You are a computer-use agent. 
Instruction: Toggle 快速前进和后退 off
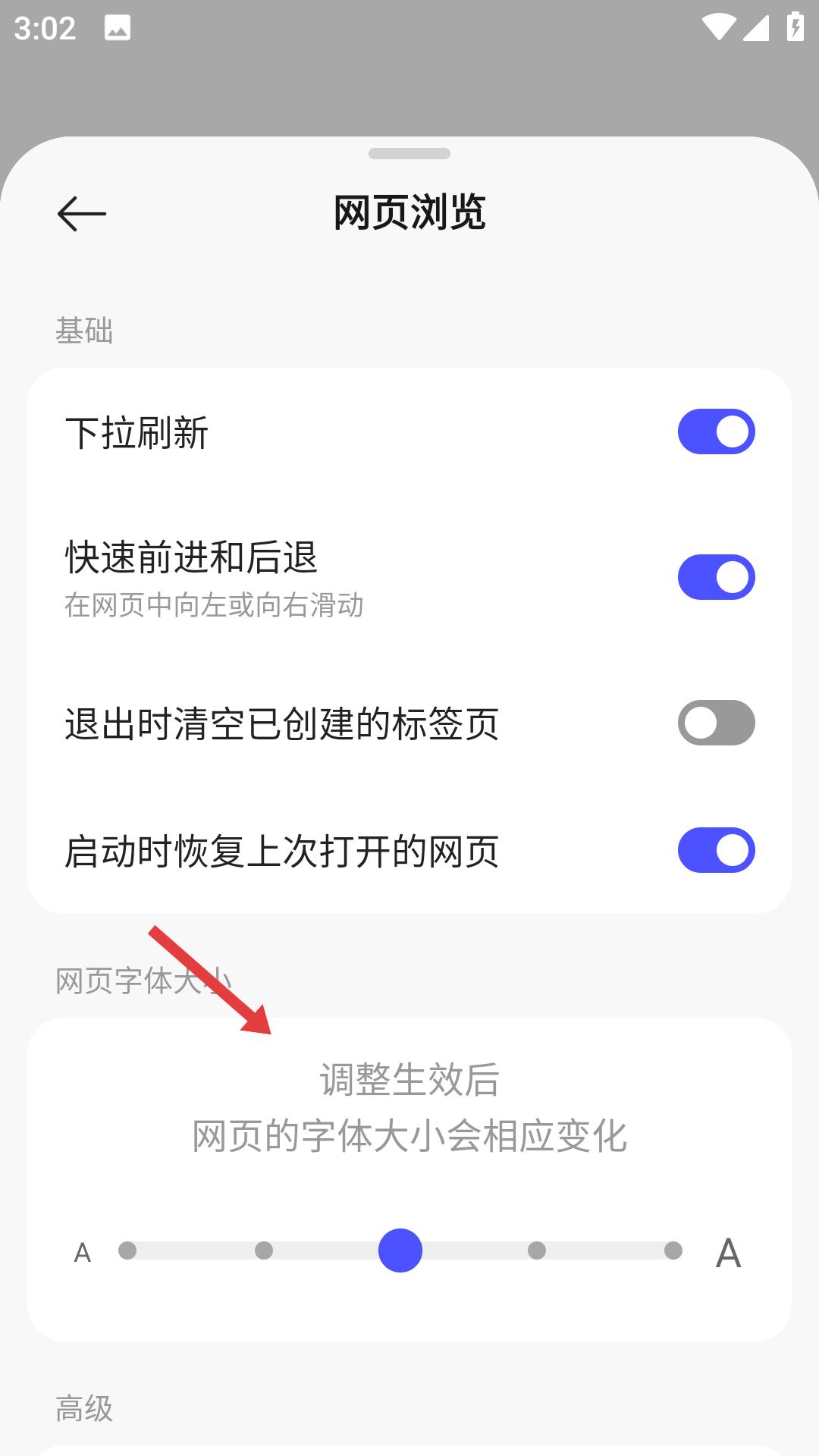[714, 576]
